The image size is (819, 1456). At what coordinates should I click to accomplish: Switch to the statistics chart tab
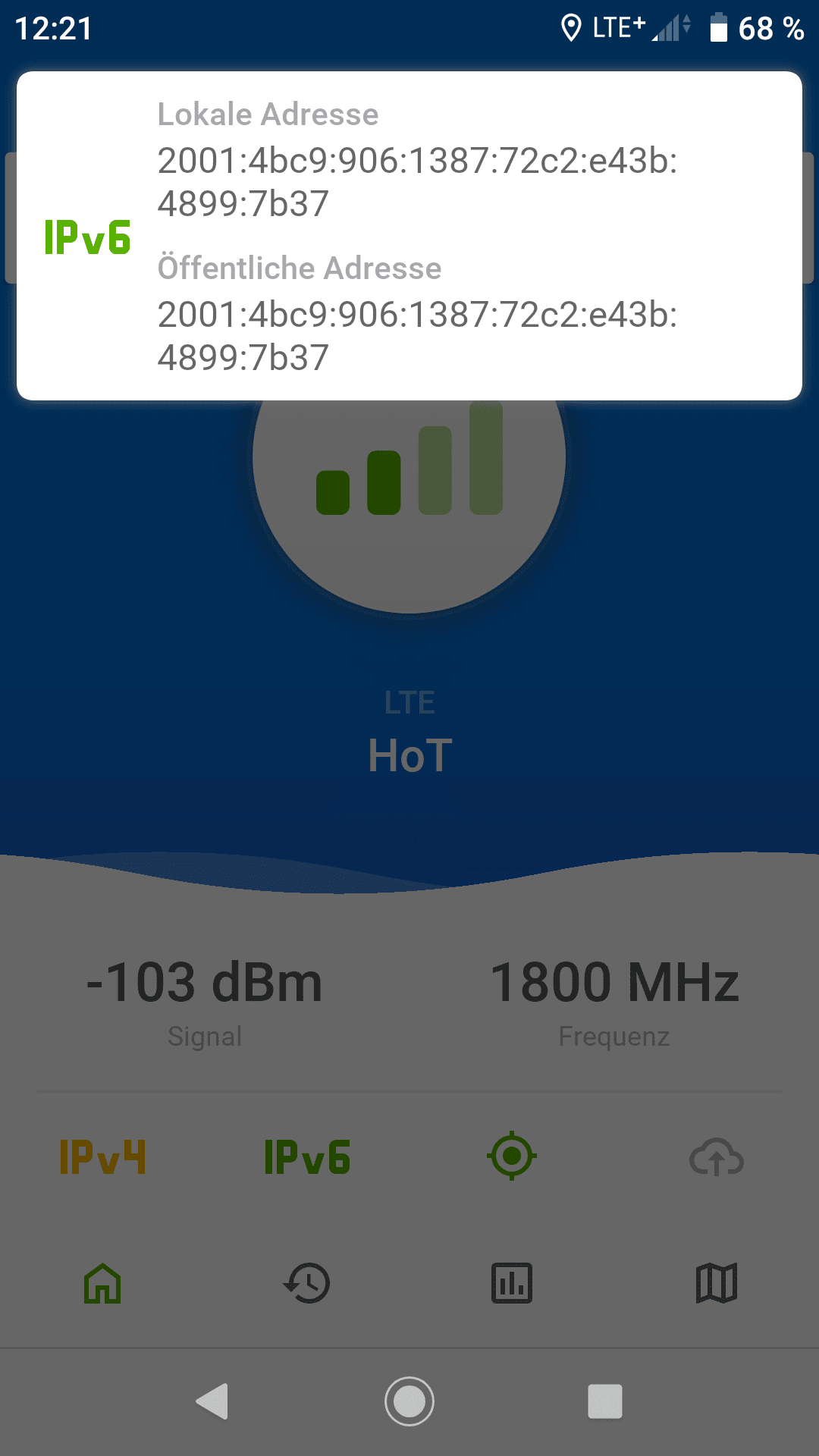512,1283
